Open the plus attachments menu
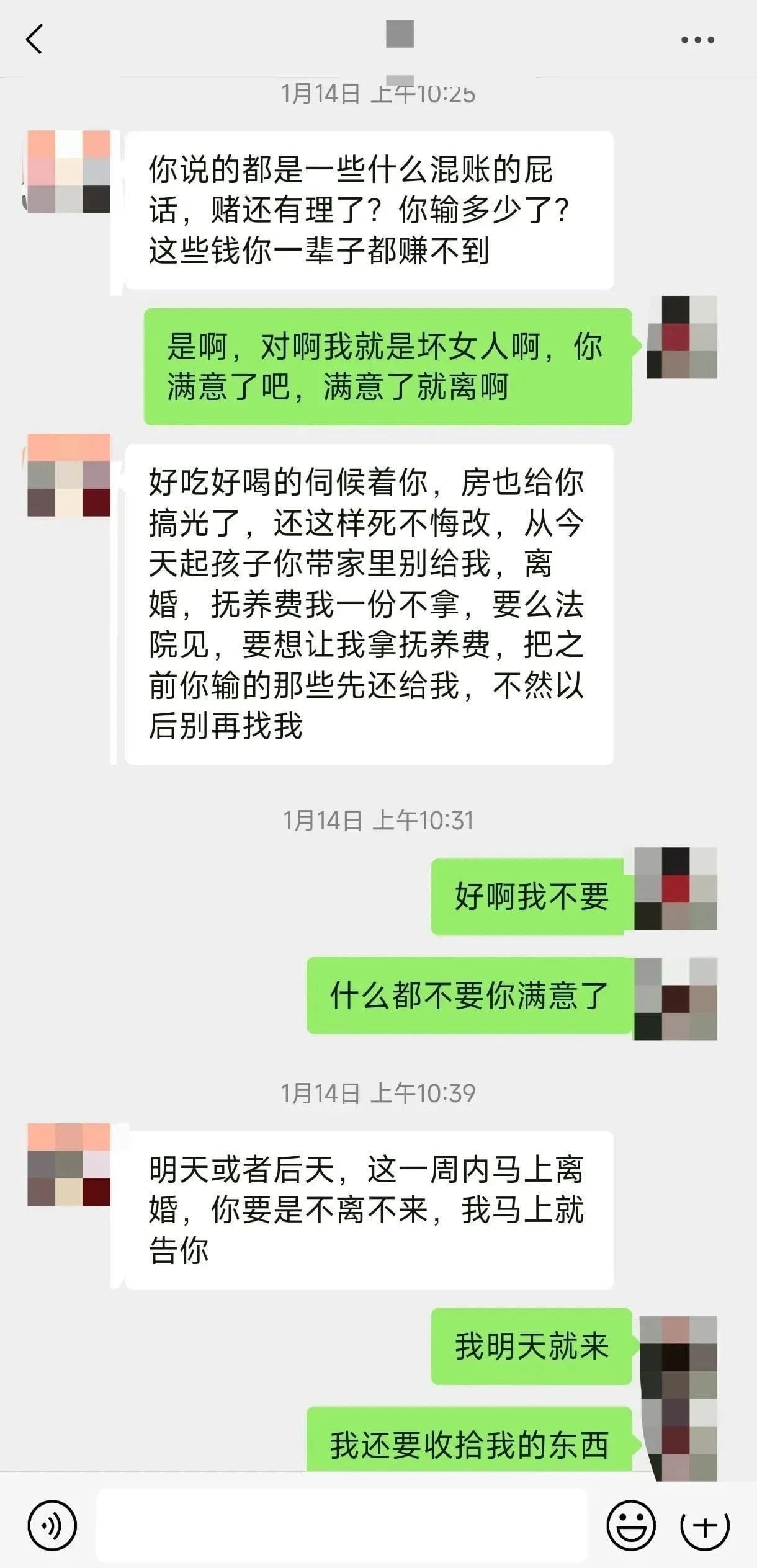Screen dimensions: 757x1568 click(x=705, y=1525)
